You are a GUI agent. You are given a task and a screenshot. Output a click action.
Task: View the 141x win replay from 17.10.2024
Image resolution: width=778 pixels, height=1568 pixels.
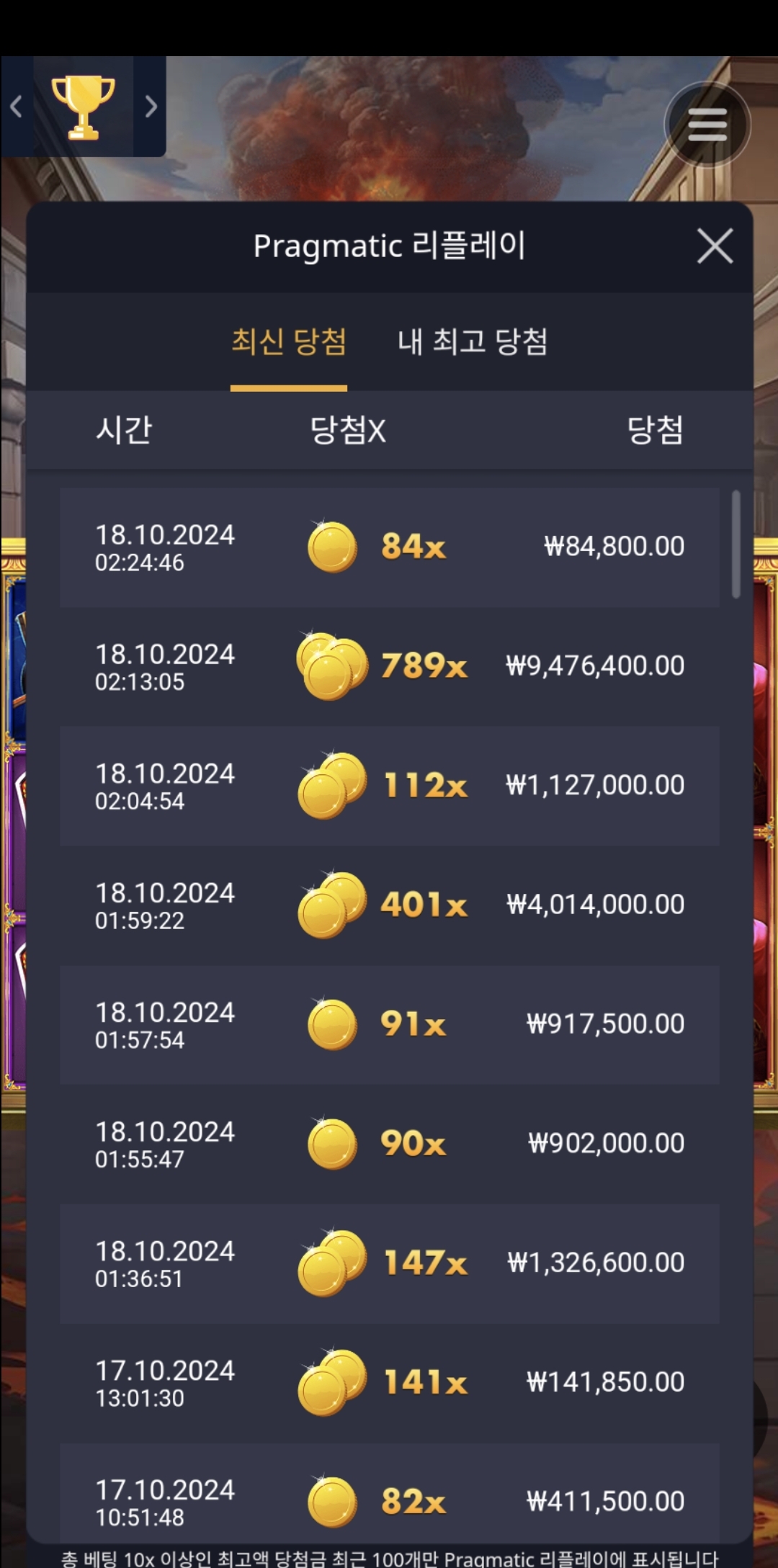[389, 1383]
